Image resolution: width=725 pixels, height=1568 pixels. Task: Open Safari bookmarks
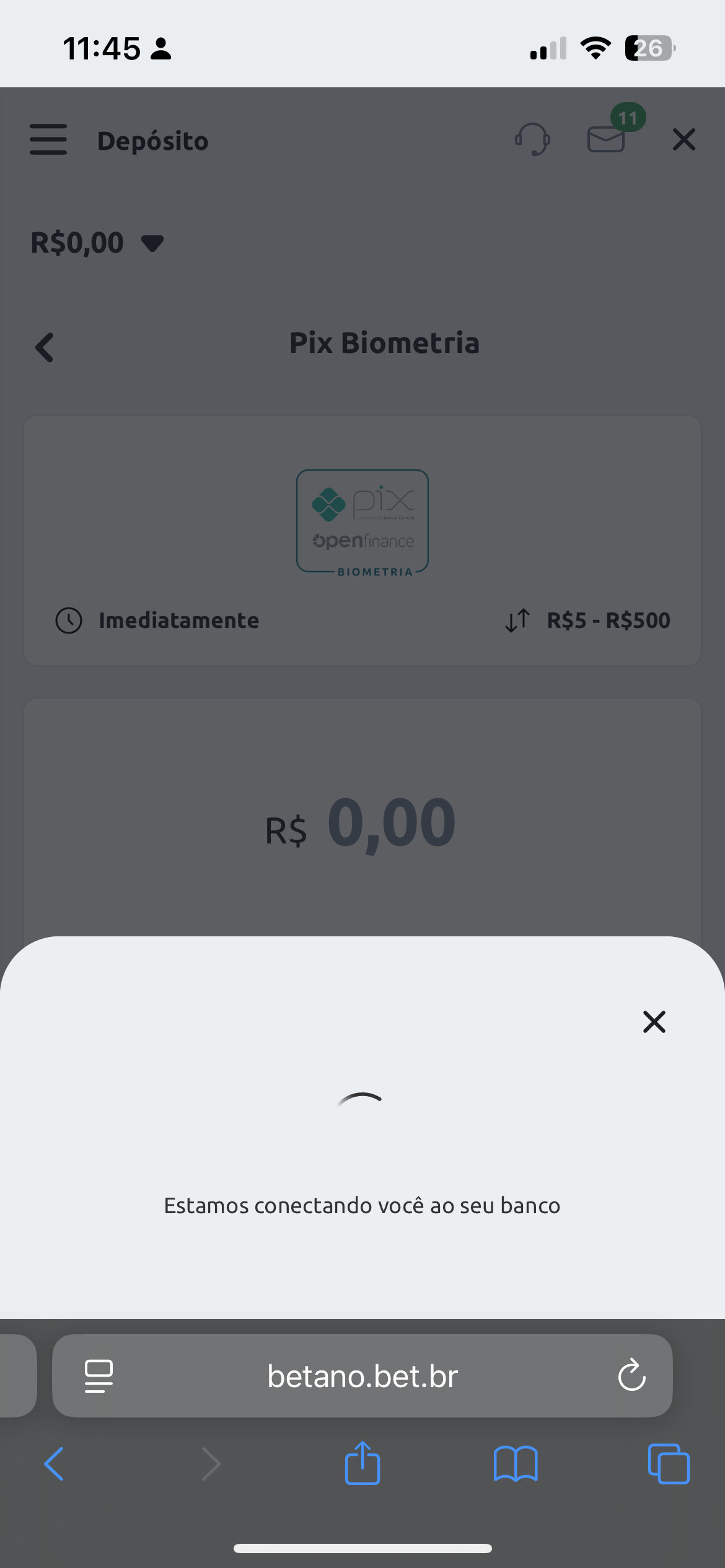(x=516, y=1464)
